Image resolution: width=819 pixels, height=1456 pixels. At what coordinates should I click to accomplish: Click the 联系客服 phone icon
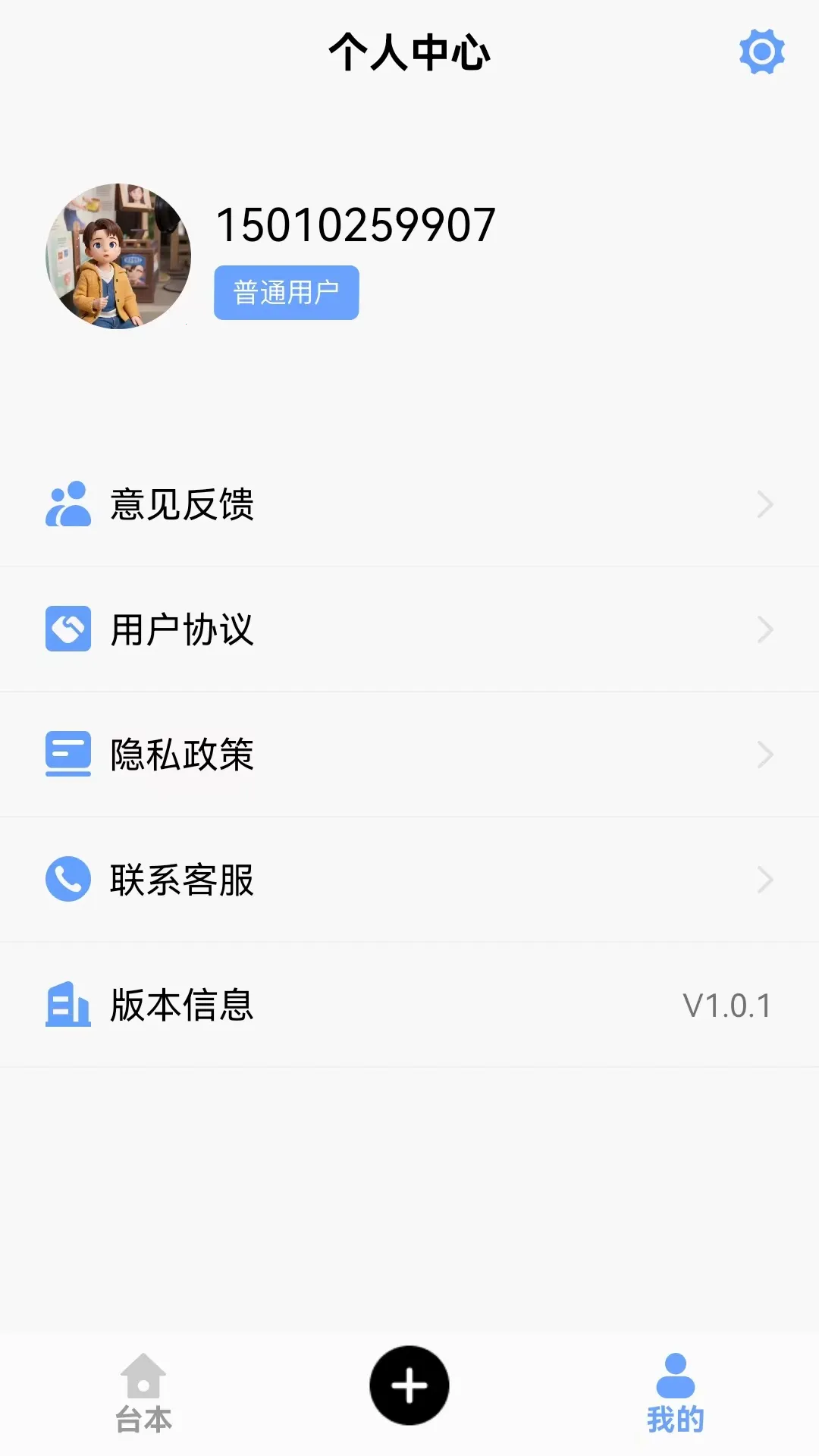[67, 879]
